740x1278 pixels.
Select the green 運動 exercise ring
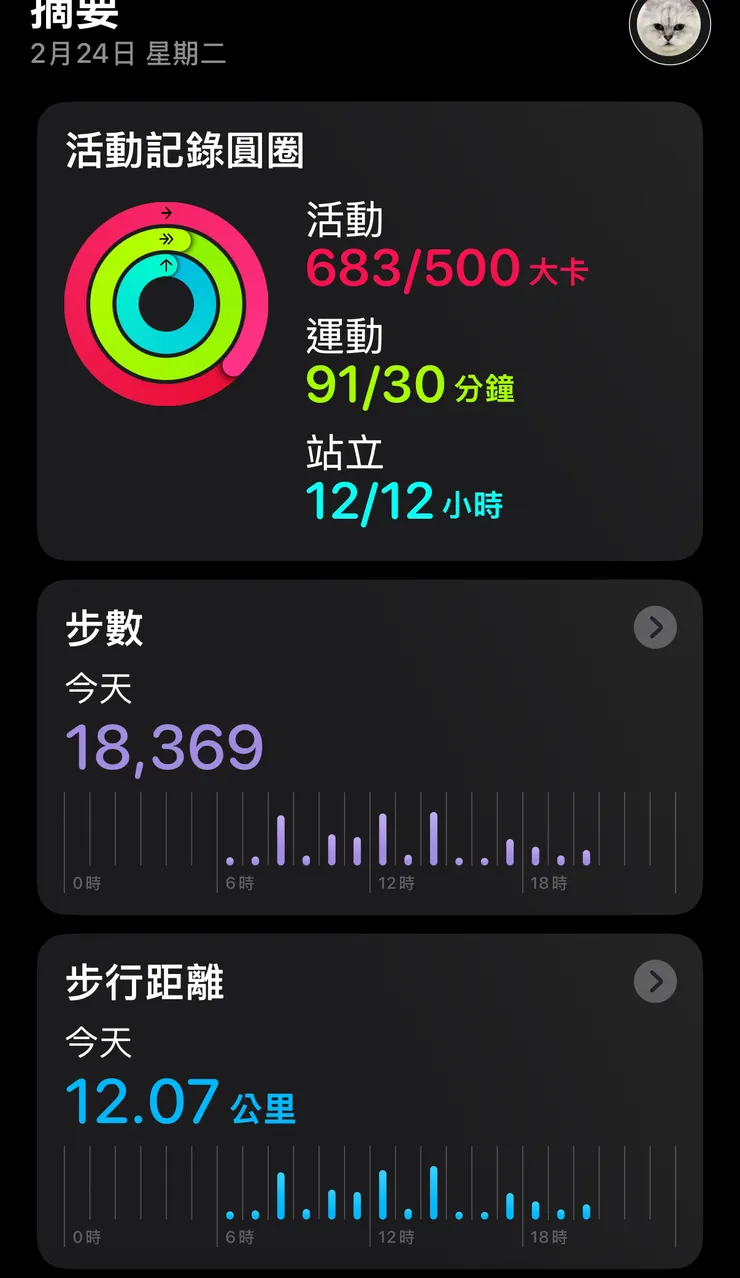(x=166, y=242)
